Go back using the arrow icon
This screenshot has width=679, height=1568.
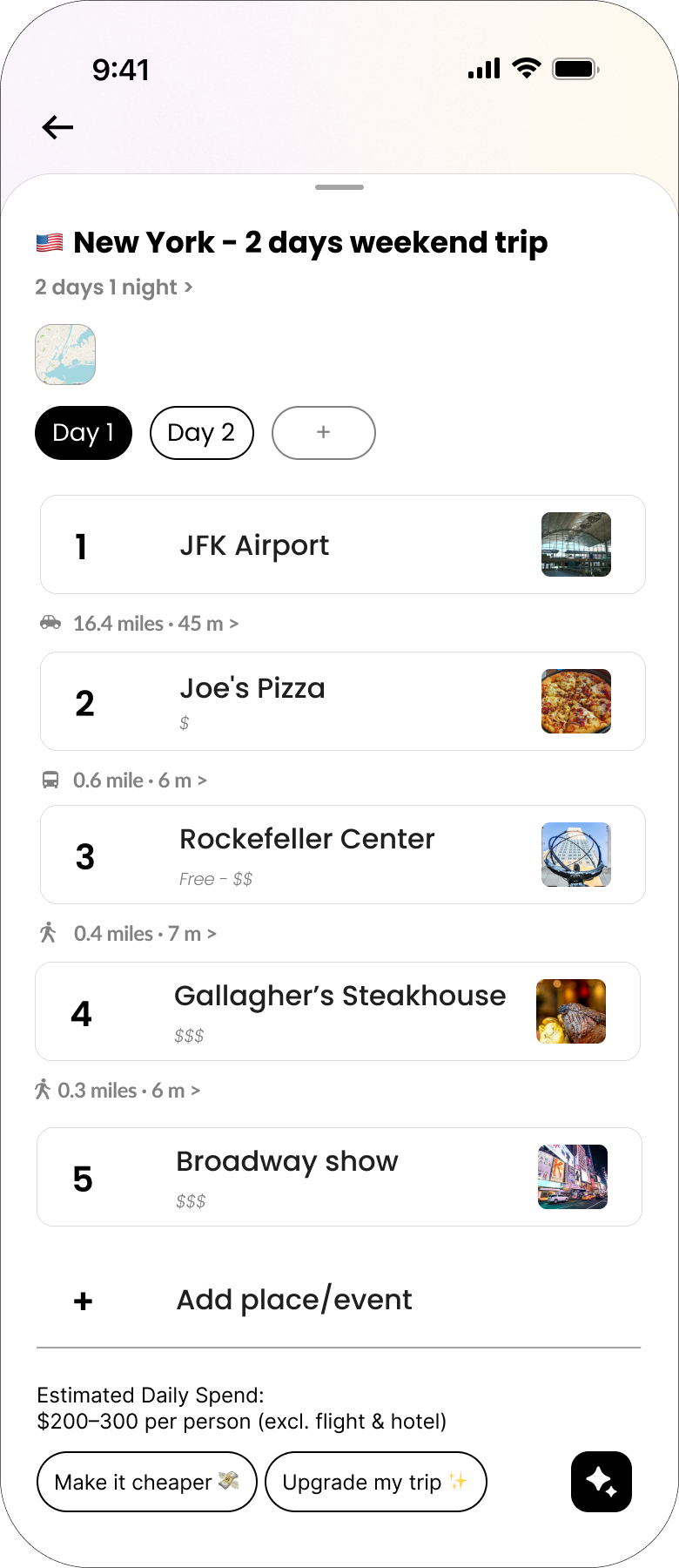pyautogui.click(x=58, y=128)
